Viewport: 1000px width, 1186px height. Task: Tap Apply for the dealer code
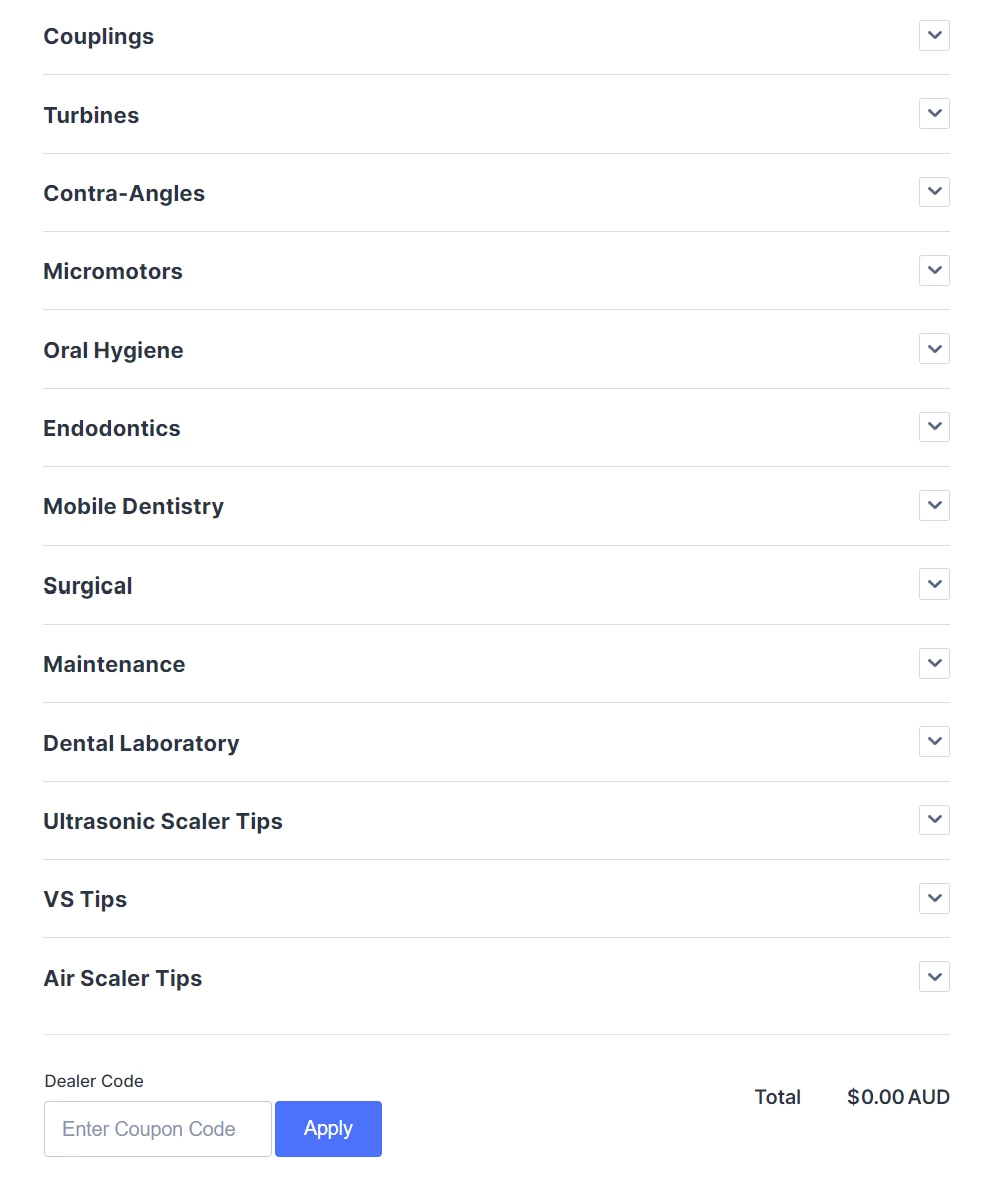tap(328, 1129)
